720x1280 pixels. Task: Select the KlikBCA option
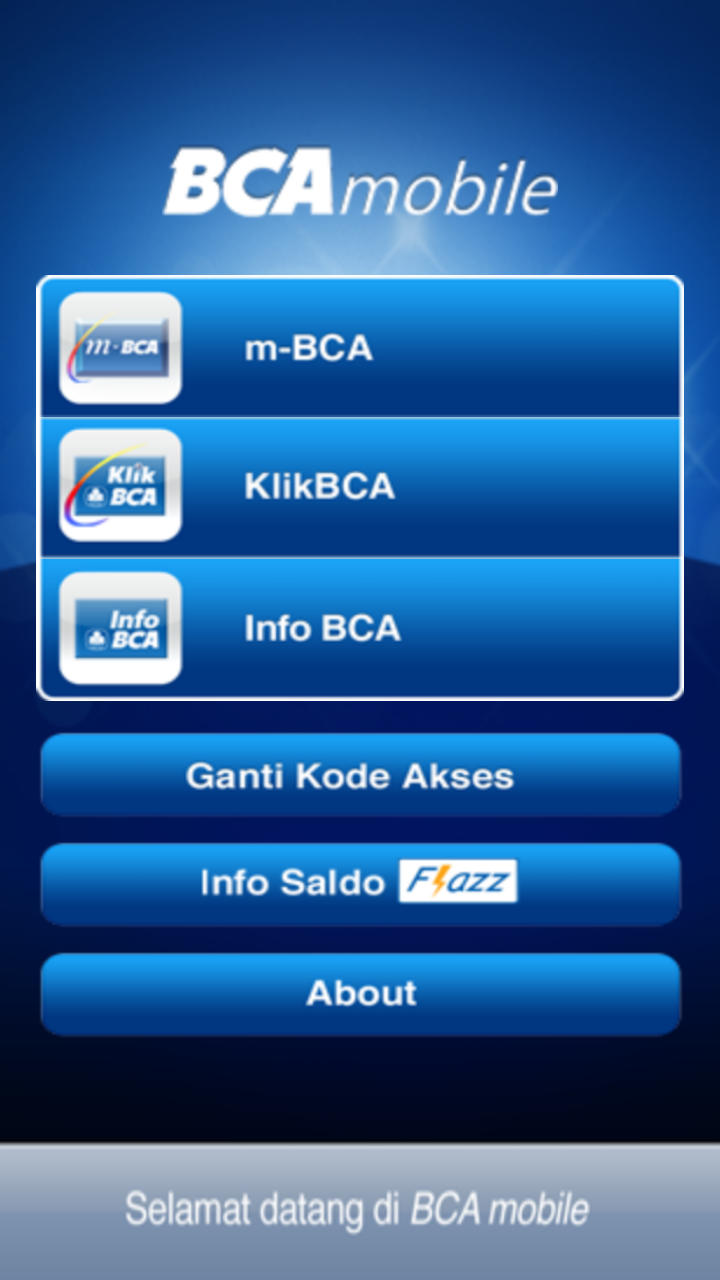pos(360,487)
